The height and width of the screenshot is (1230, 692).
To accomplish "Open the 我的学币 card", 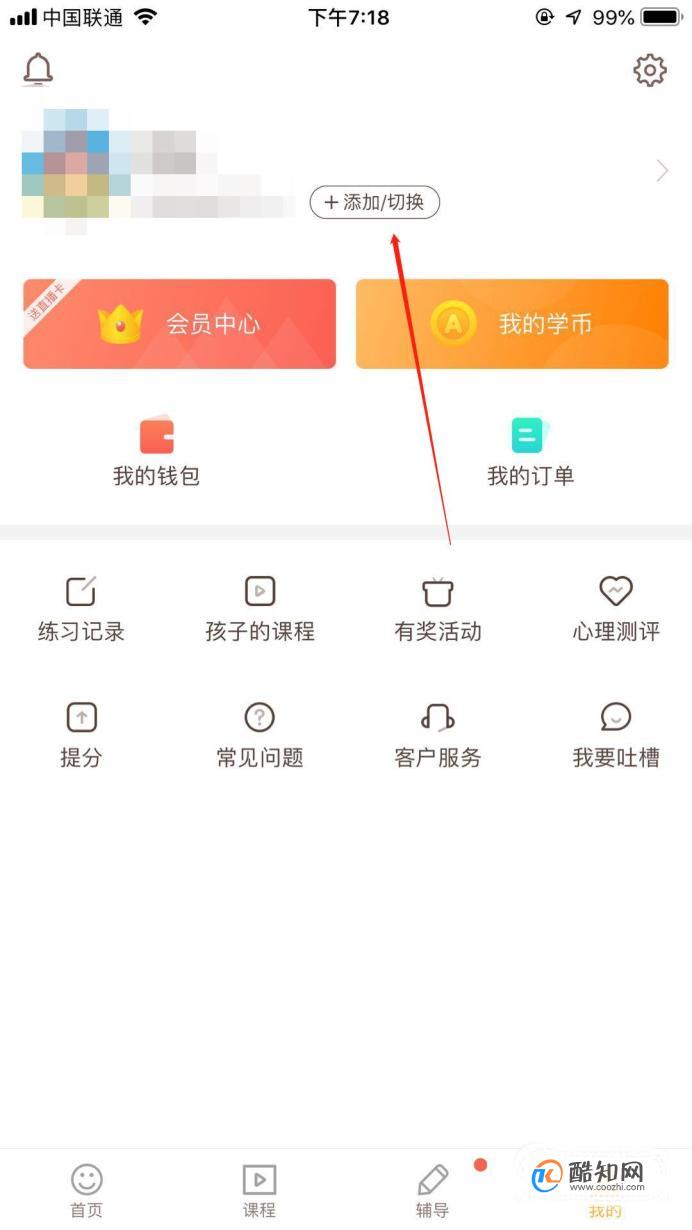I will tap(512, 324).
